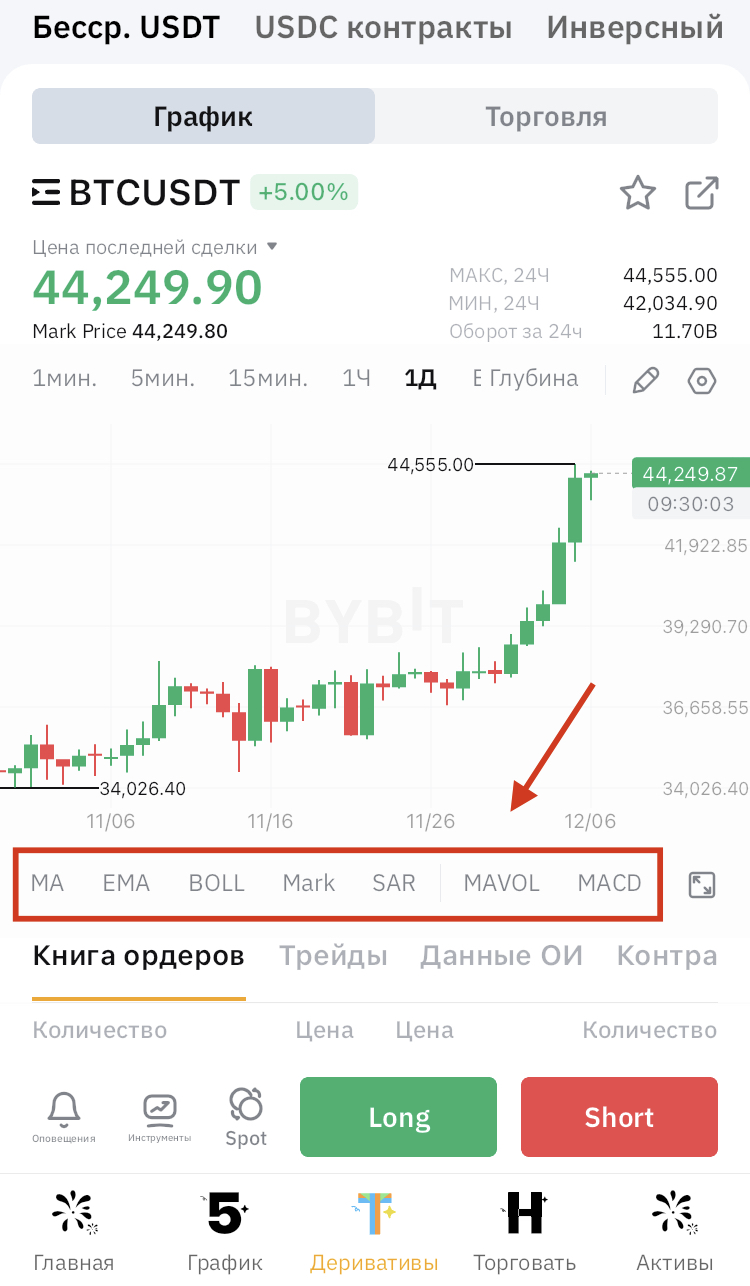This screenshot has height=1286, width=750.
Task: Switch to the Трейды tab
Action: pyautogui.click(x=333, y=956)
